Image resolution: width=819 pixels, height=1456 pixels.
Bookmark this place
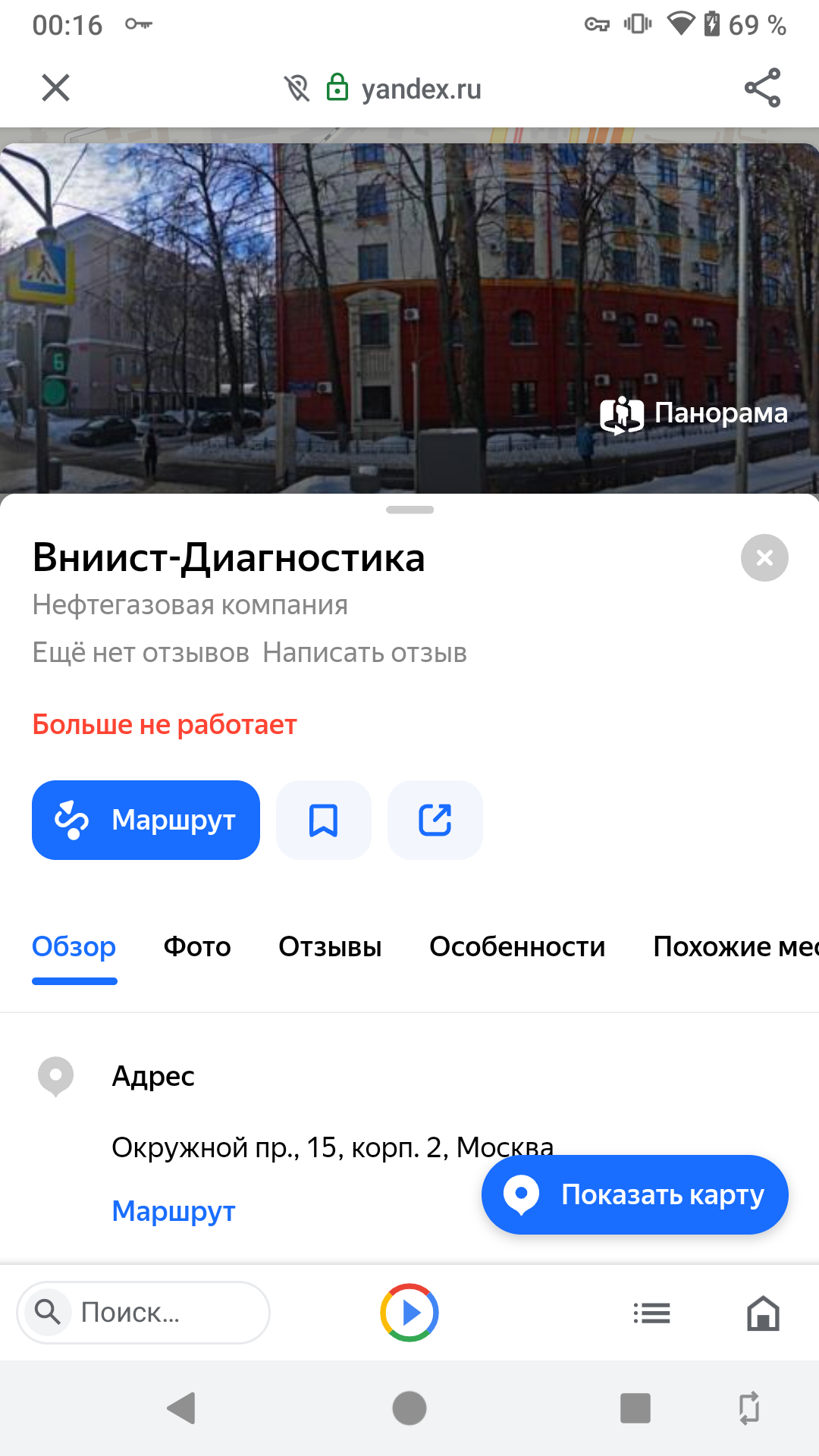pos(323,820)
